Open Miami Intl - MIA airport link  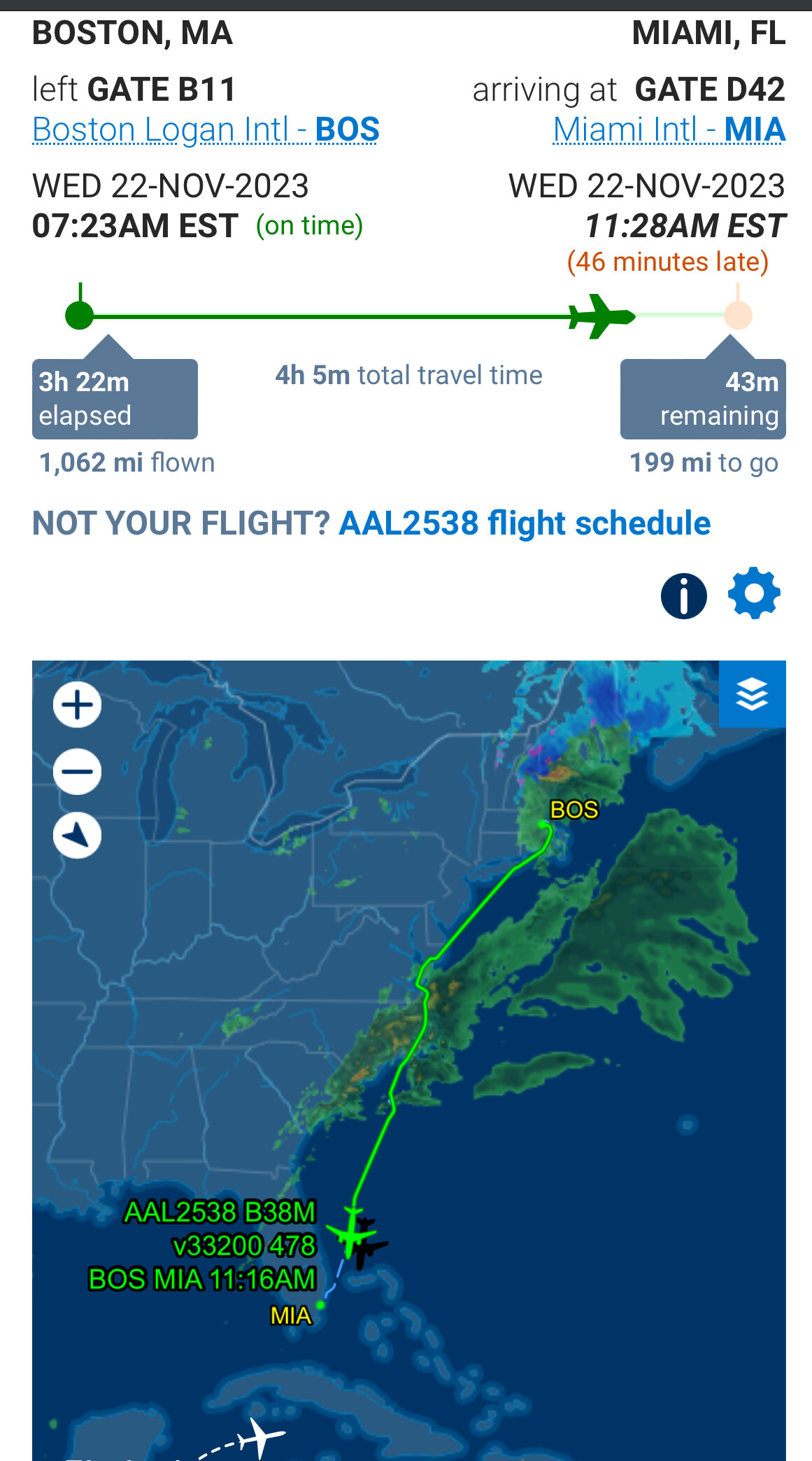669,130
